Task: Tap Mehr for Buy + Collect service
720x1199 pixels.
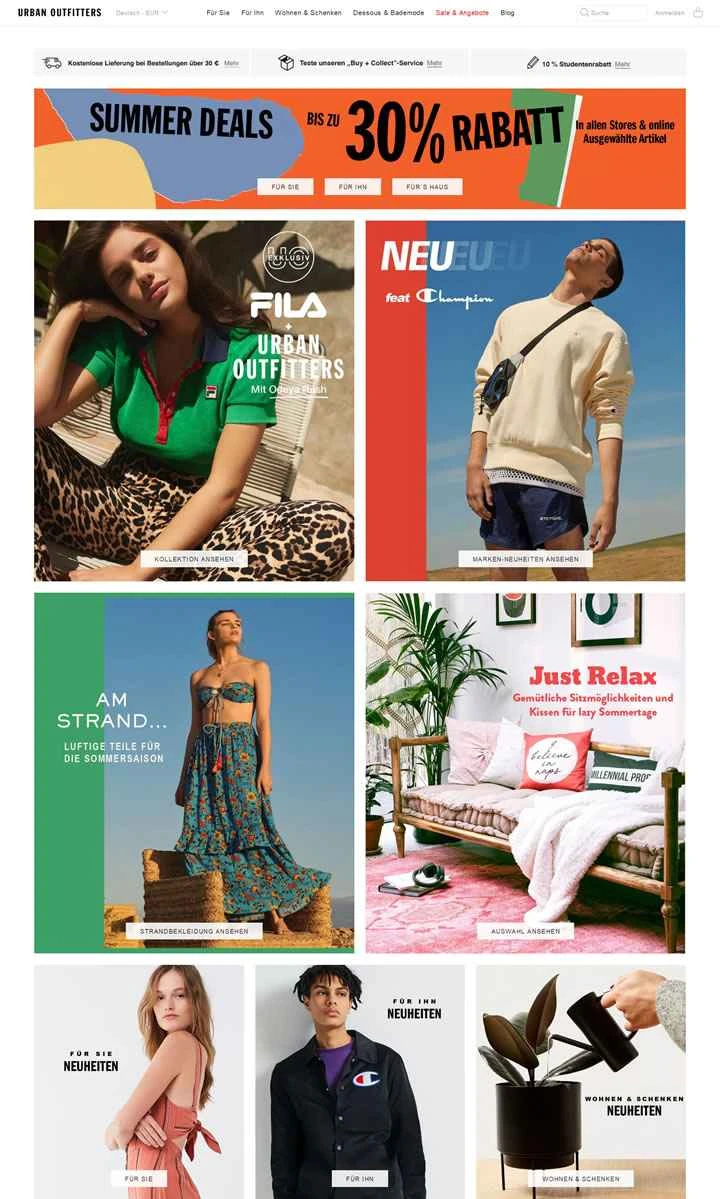Action: pos(434,63)
